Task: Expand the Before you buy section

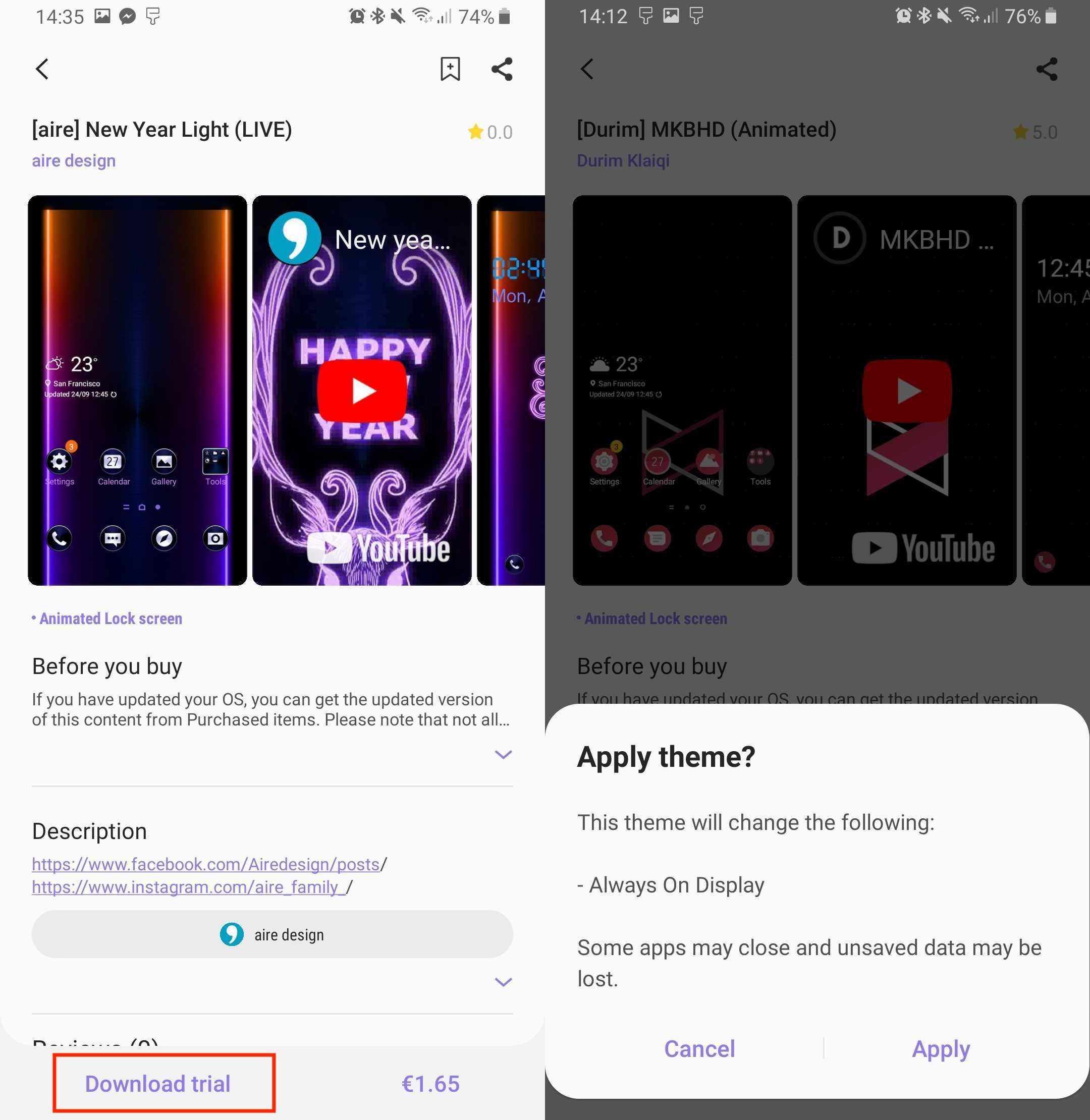Action: (x=503, y=754)
